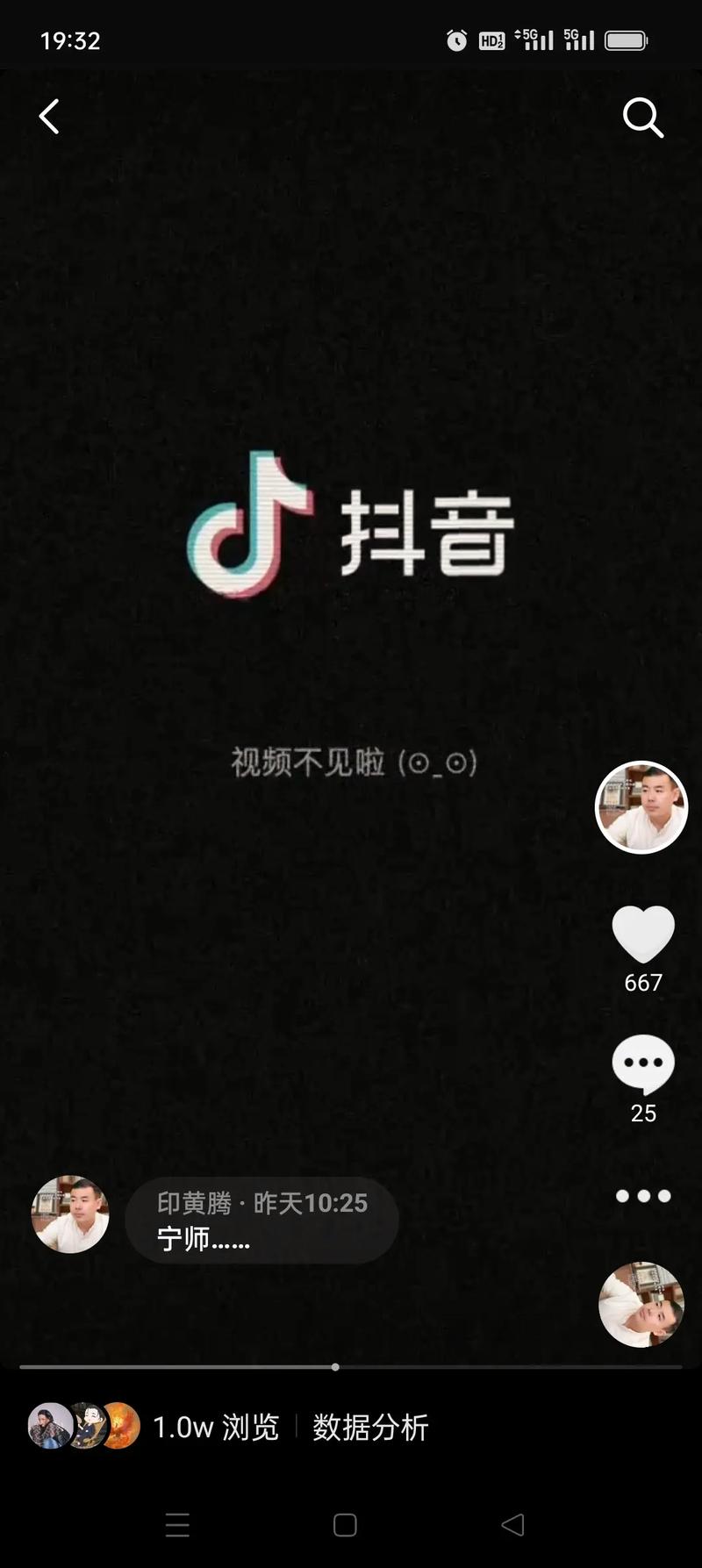Open the creator's profile avatar
This screenshot has height=1568, width=702.
(x=641, y=807)
